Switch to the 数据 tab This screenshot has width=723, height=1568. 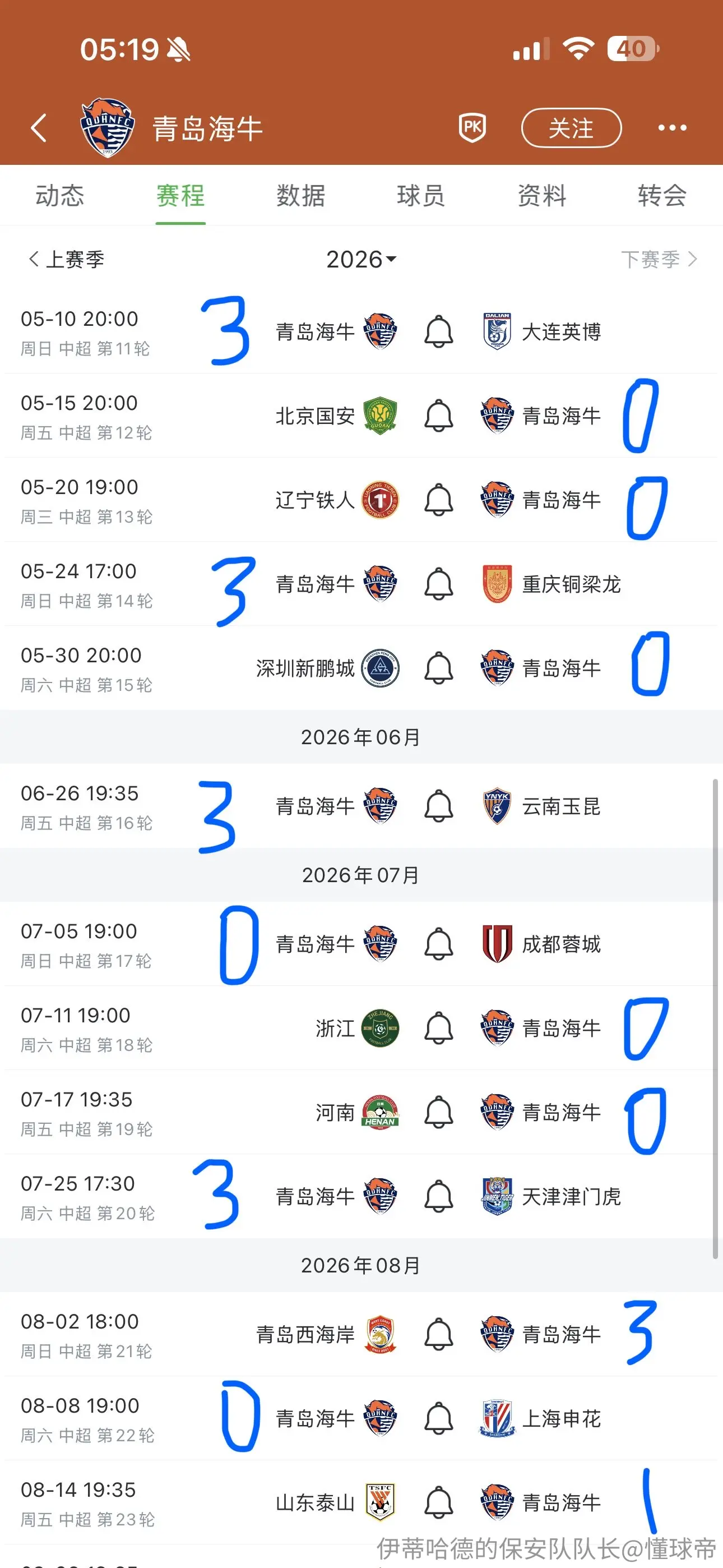pos(300,195)
